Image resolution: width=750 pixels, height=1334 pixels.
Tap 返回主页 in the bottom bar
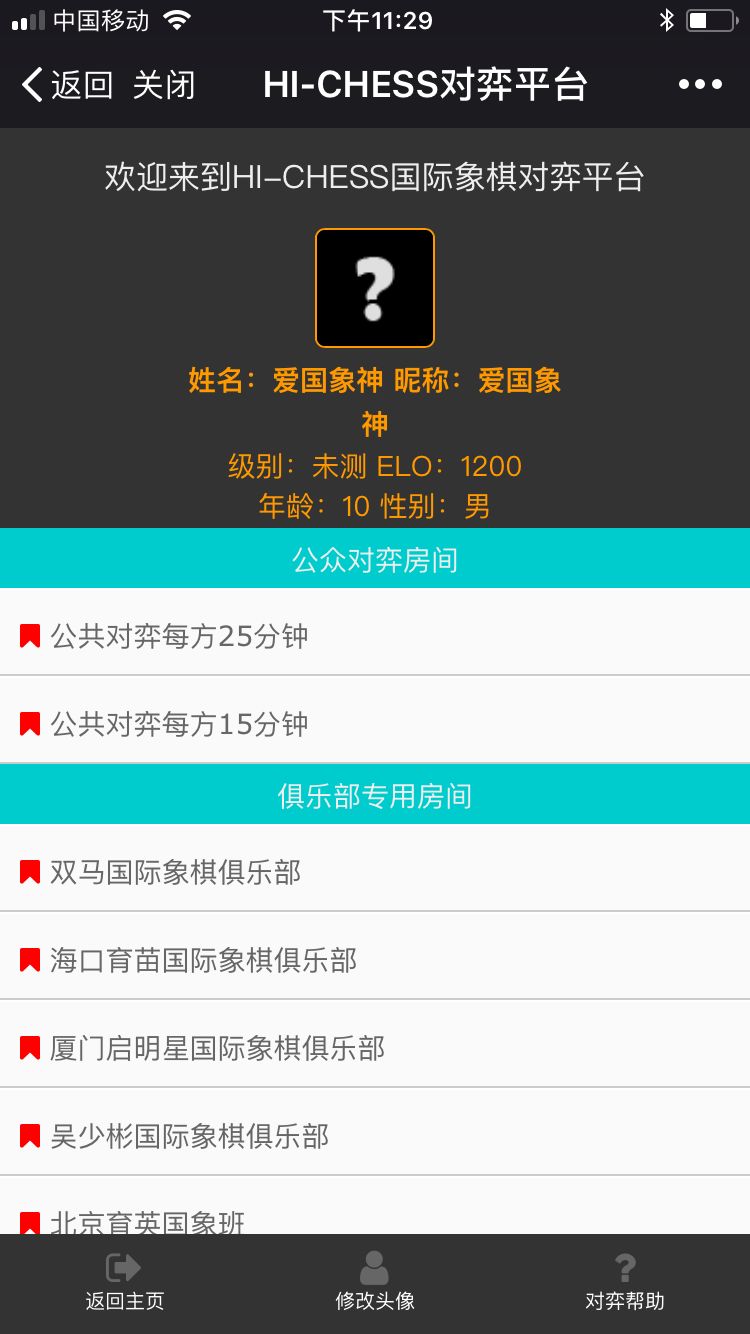tap(125, 1284)
